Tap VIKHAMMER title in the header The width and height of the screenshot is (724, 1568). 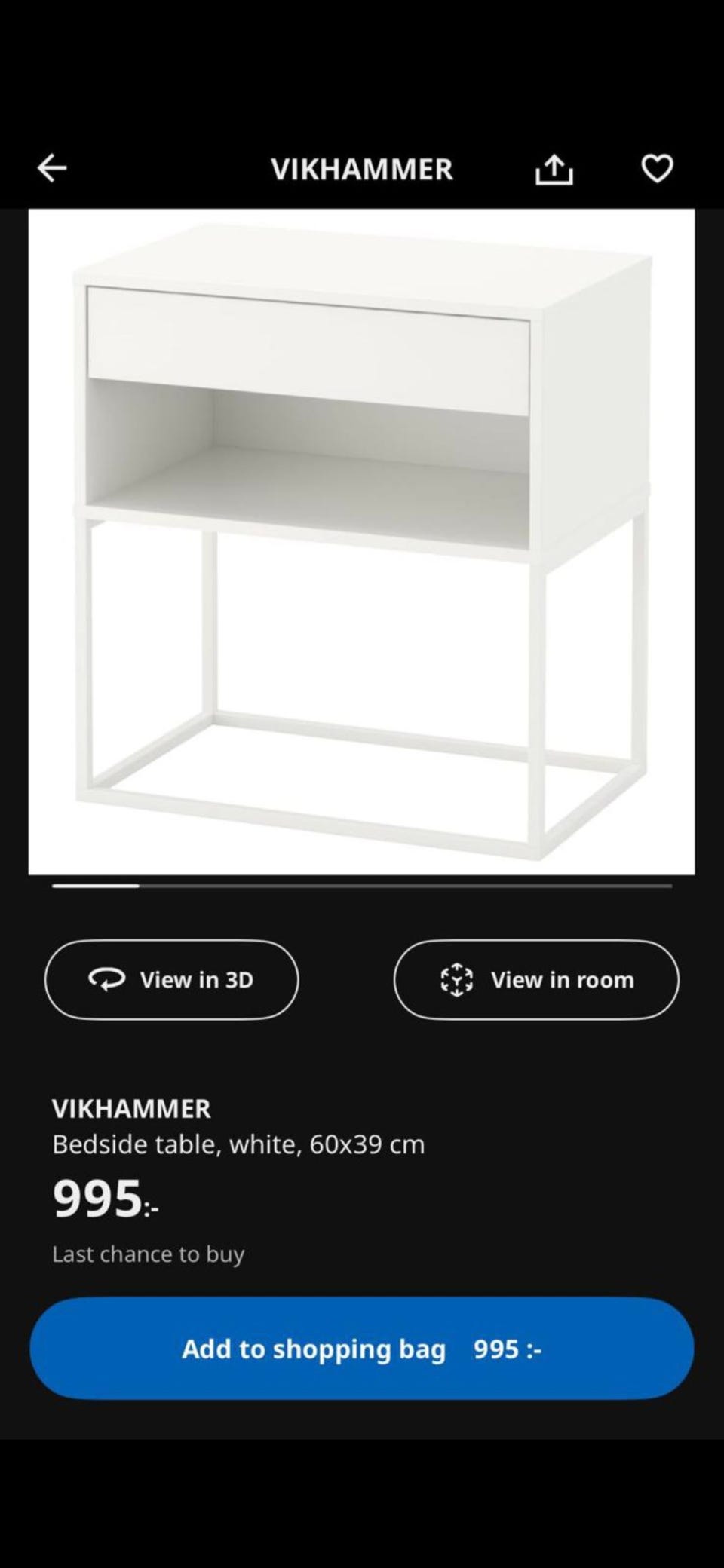362,168
